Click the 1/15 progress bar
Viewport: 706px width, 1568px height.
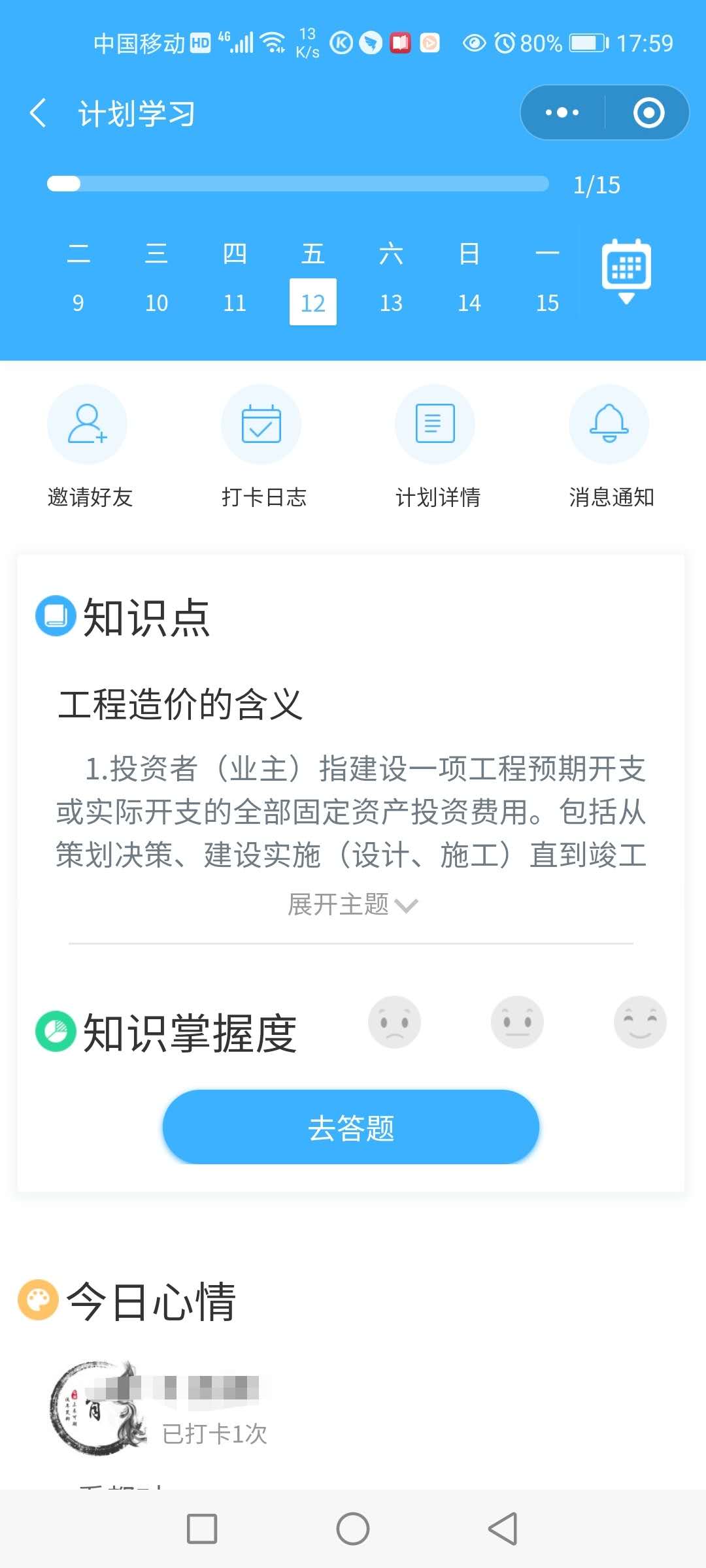[x=297, y=184]
